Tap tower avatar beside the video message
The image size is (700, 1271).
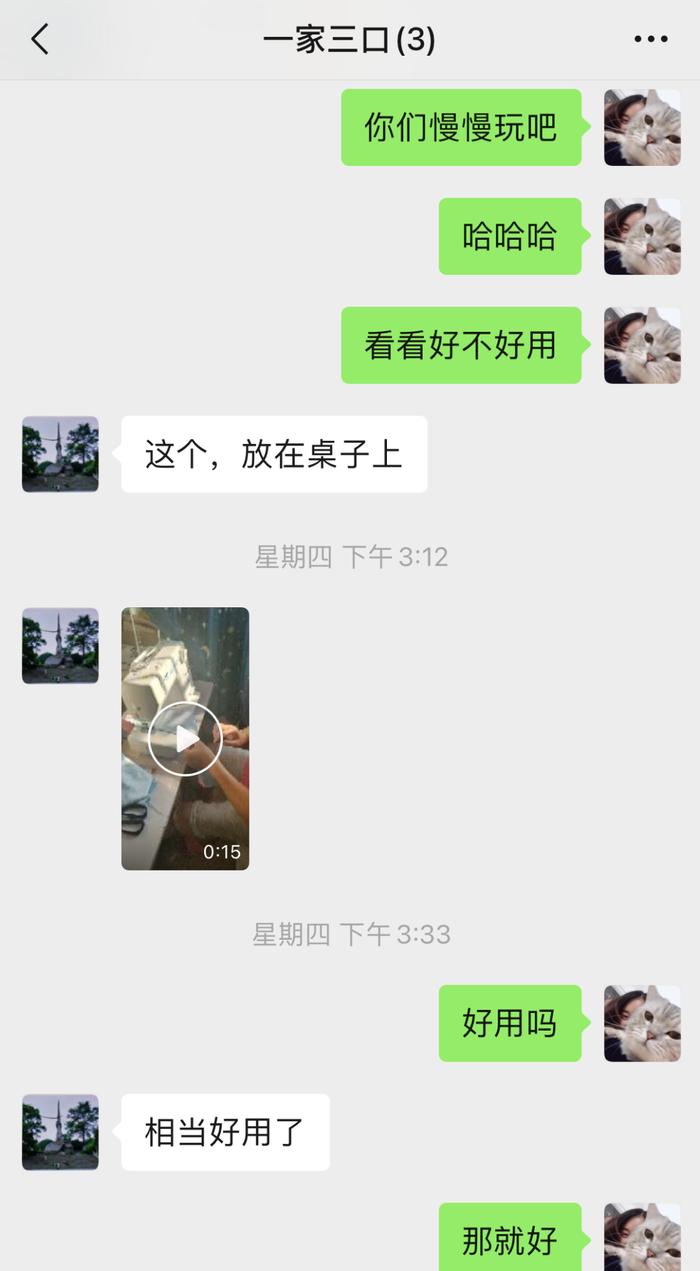60,646
